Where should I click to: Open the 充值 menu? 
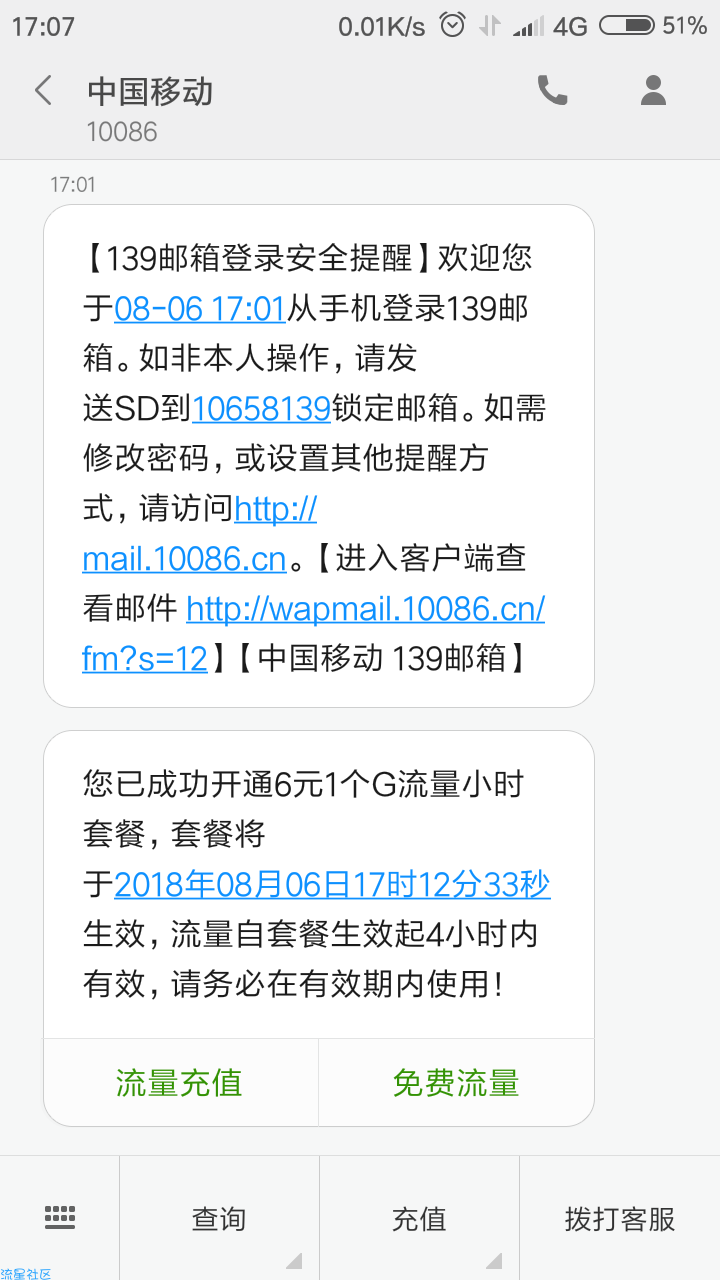tap(419, 1218)
